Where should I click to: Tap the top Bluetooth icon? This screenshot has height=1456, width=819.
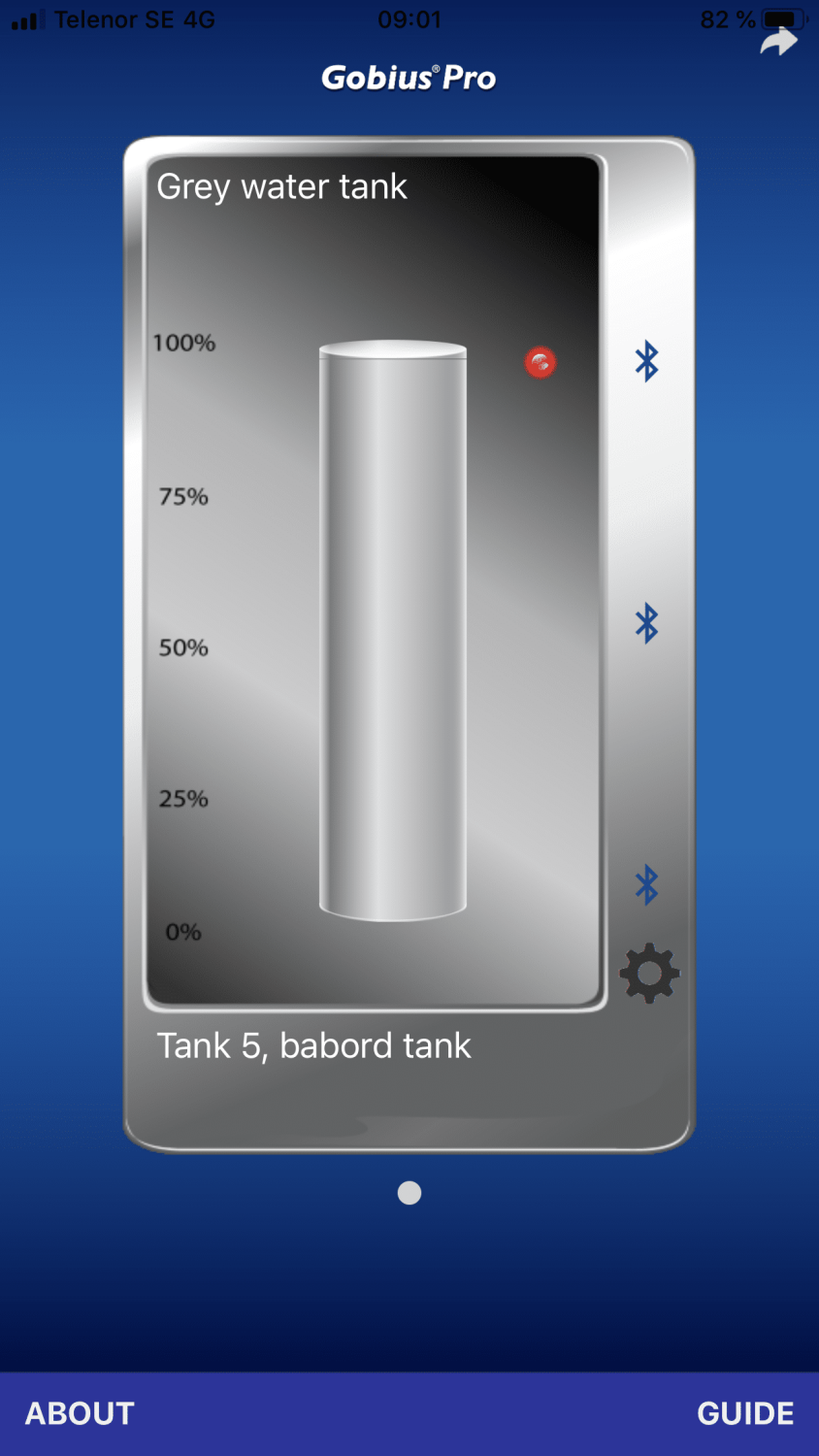pos(646,361)
